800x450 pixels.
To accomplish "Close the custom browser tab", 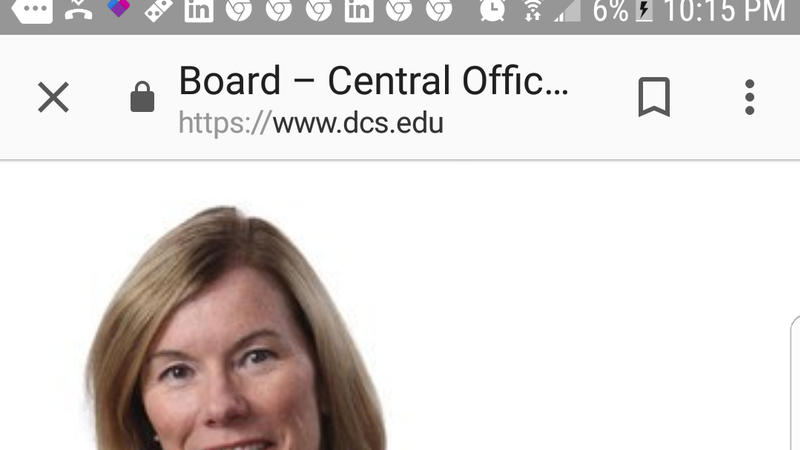I will coord(53,97).
